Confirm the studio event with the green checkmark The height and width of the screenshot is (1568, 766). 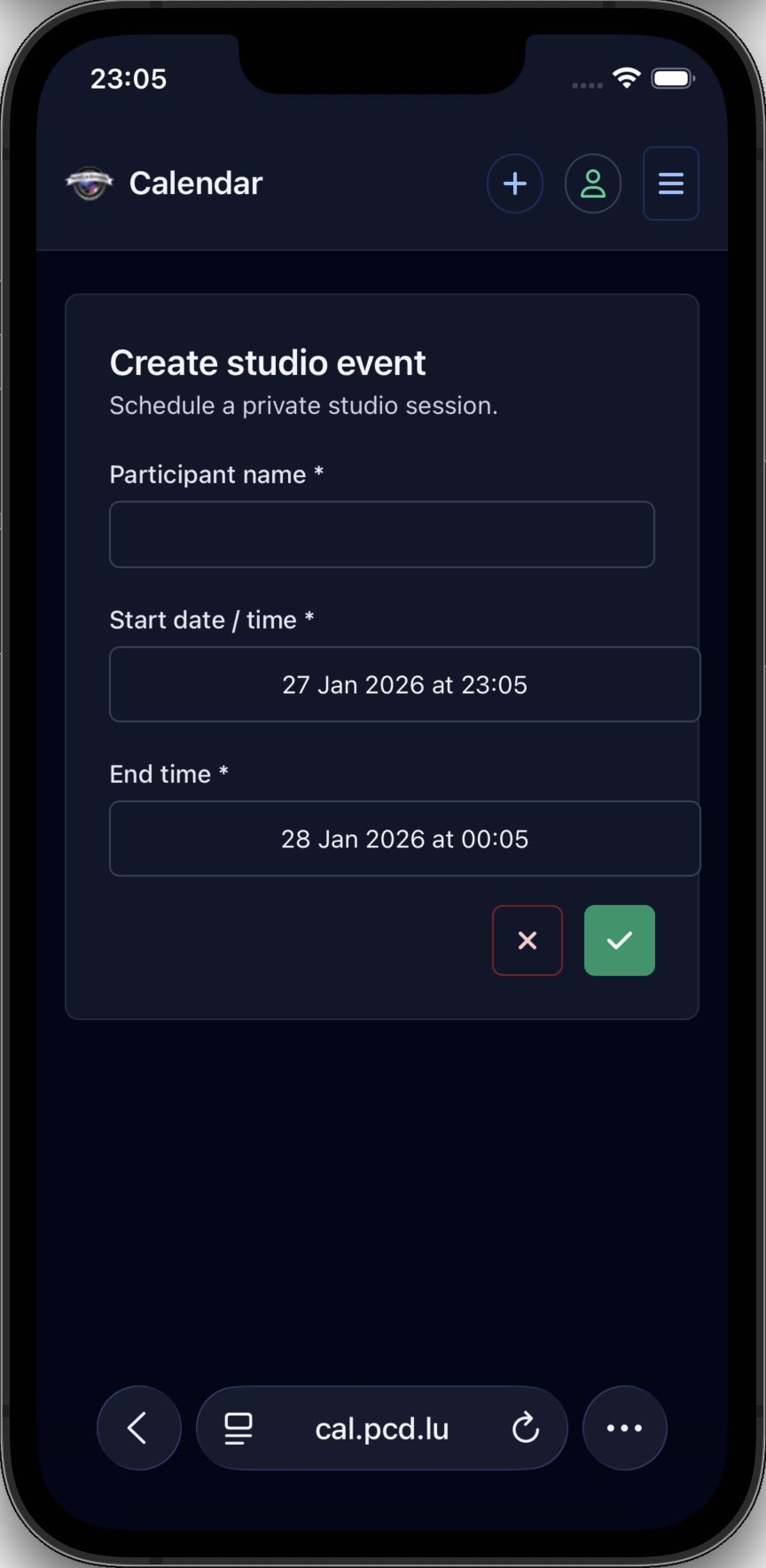pyautogui.click(x=619, y=940)
